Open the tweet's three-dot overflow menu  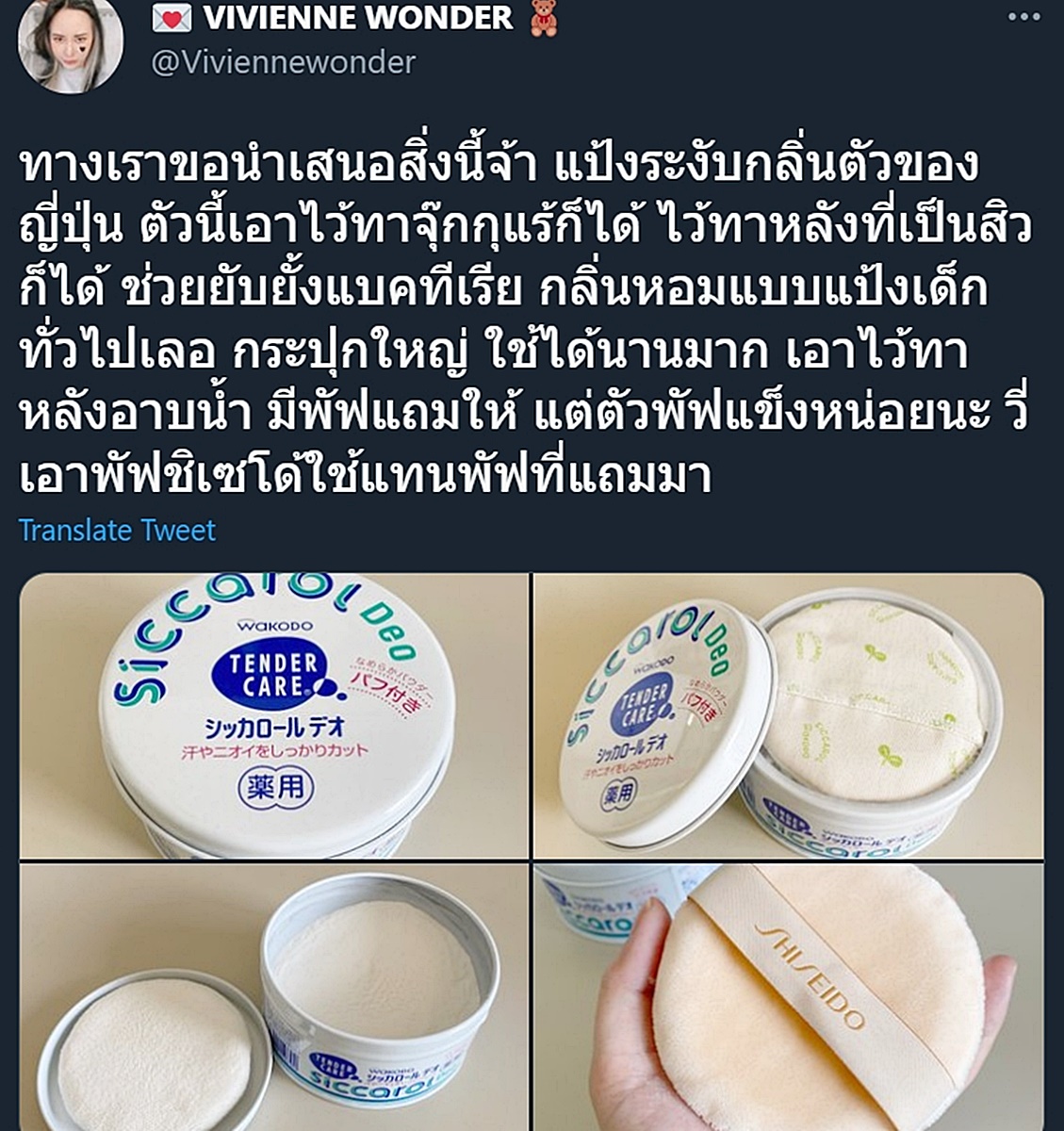[x=1023, y=18]
